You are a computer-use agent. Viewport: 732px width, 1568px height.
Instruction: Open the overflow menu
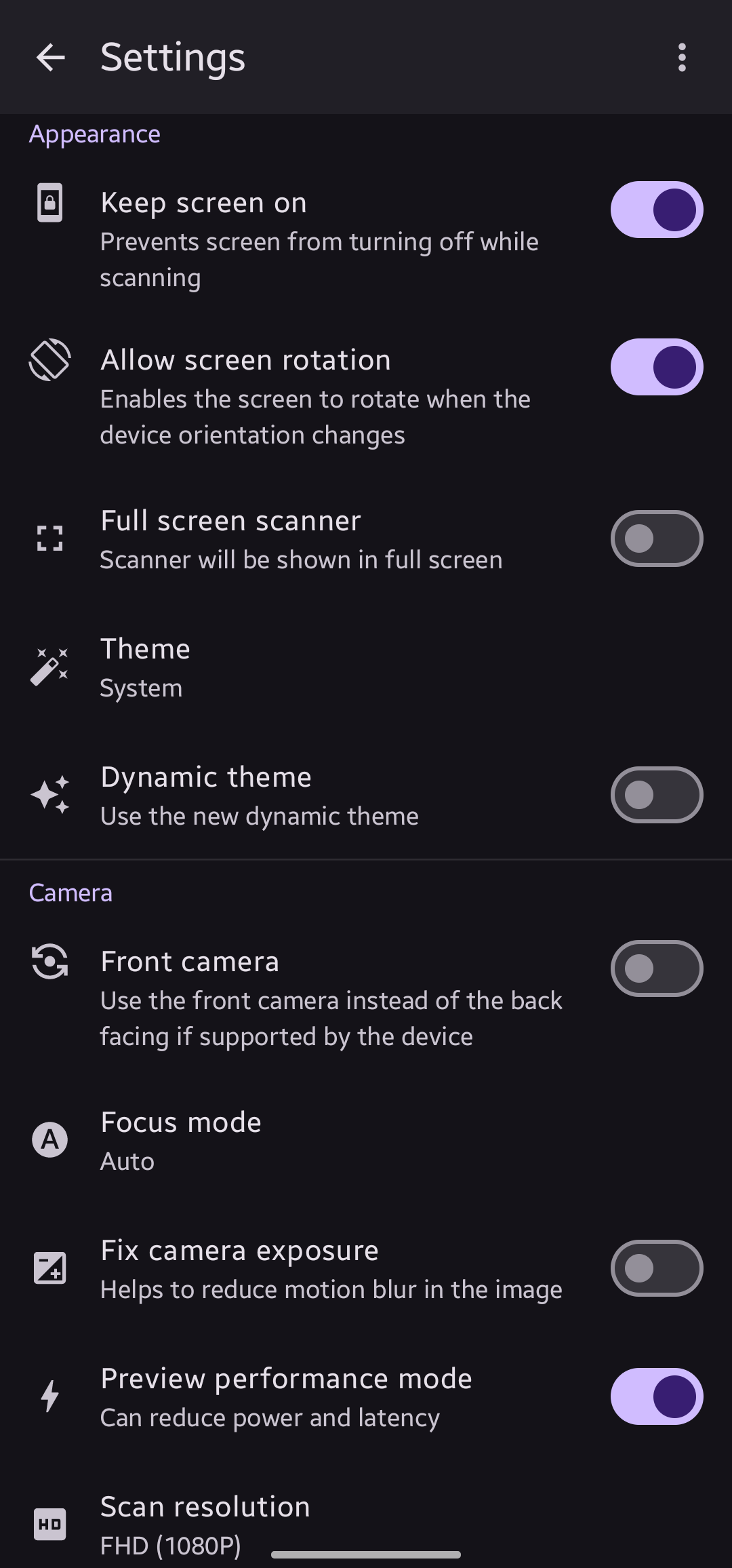pos(682,58)
